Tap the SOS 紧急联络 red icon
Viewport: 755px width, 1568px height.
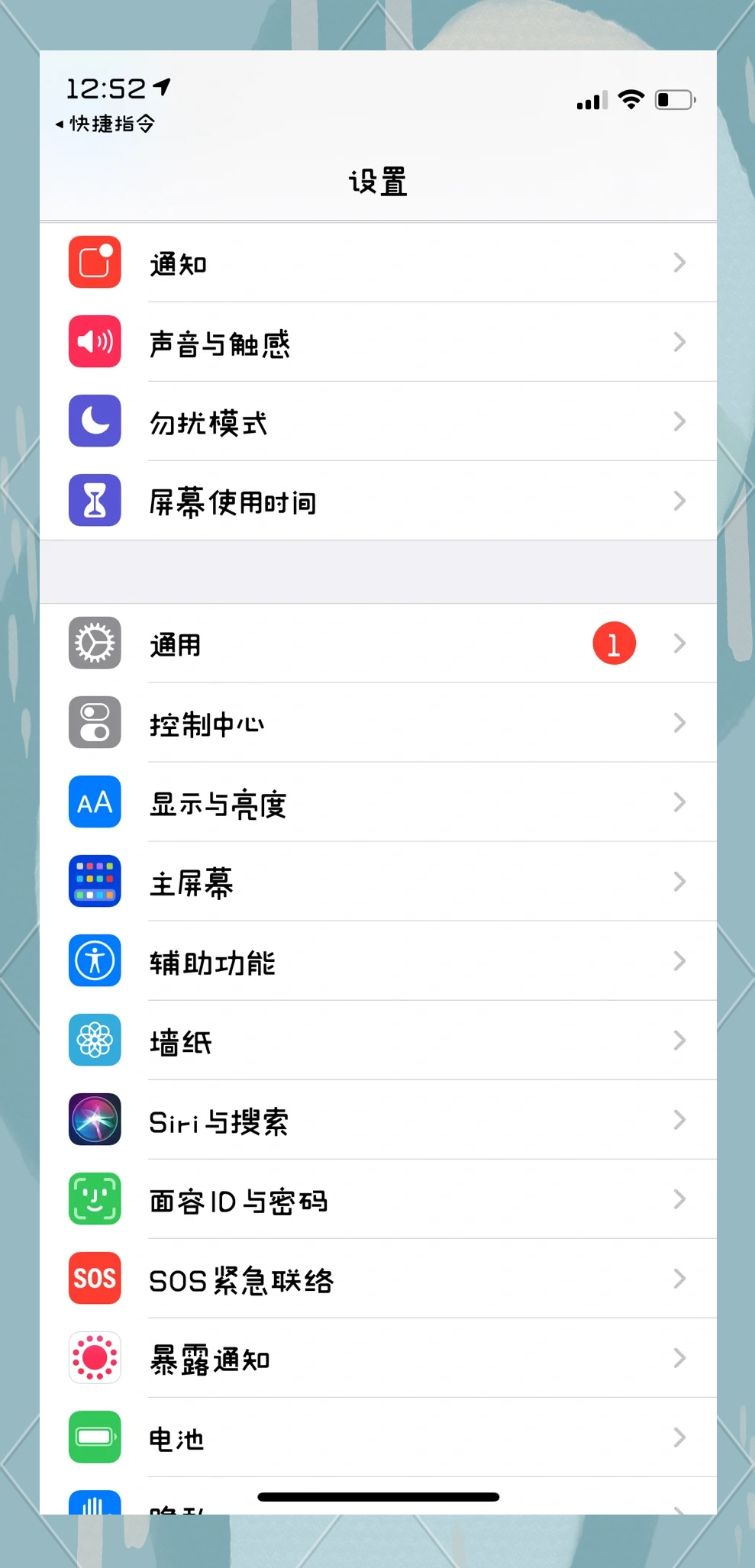[94, 1279]
